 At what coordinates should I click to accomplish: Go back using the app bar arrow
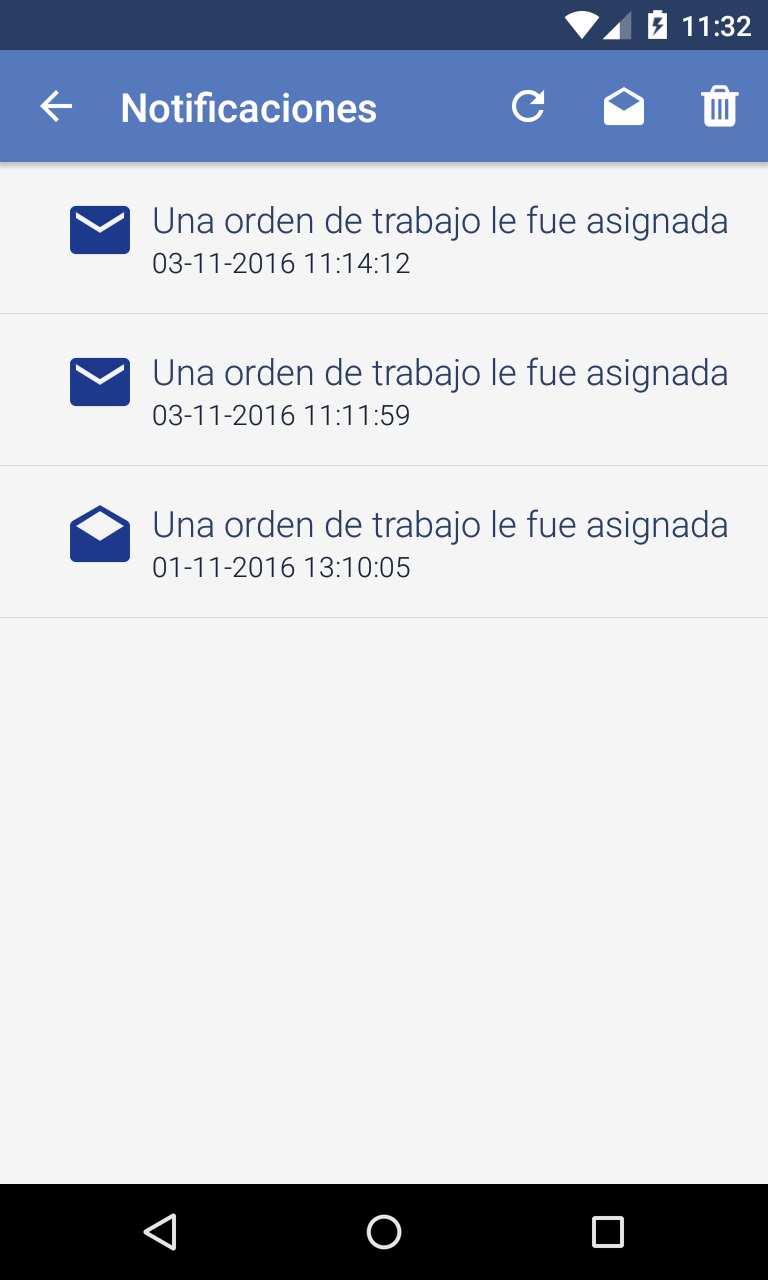pyautogui.click(x=56, y=106)
